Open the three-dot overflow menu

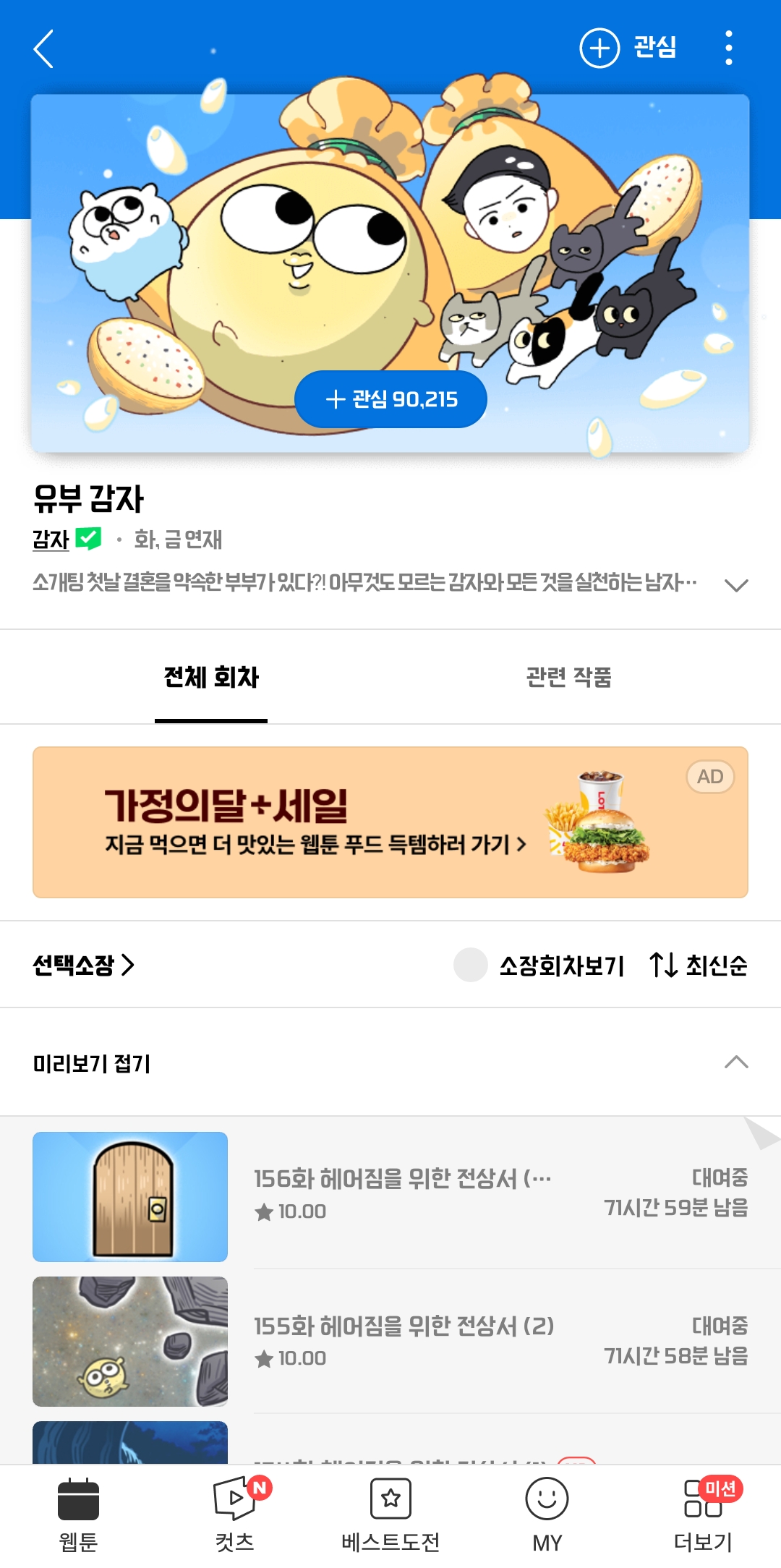point(728,48)
